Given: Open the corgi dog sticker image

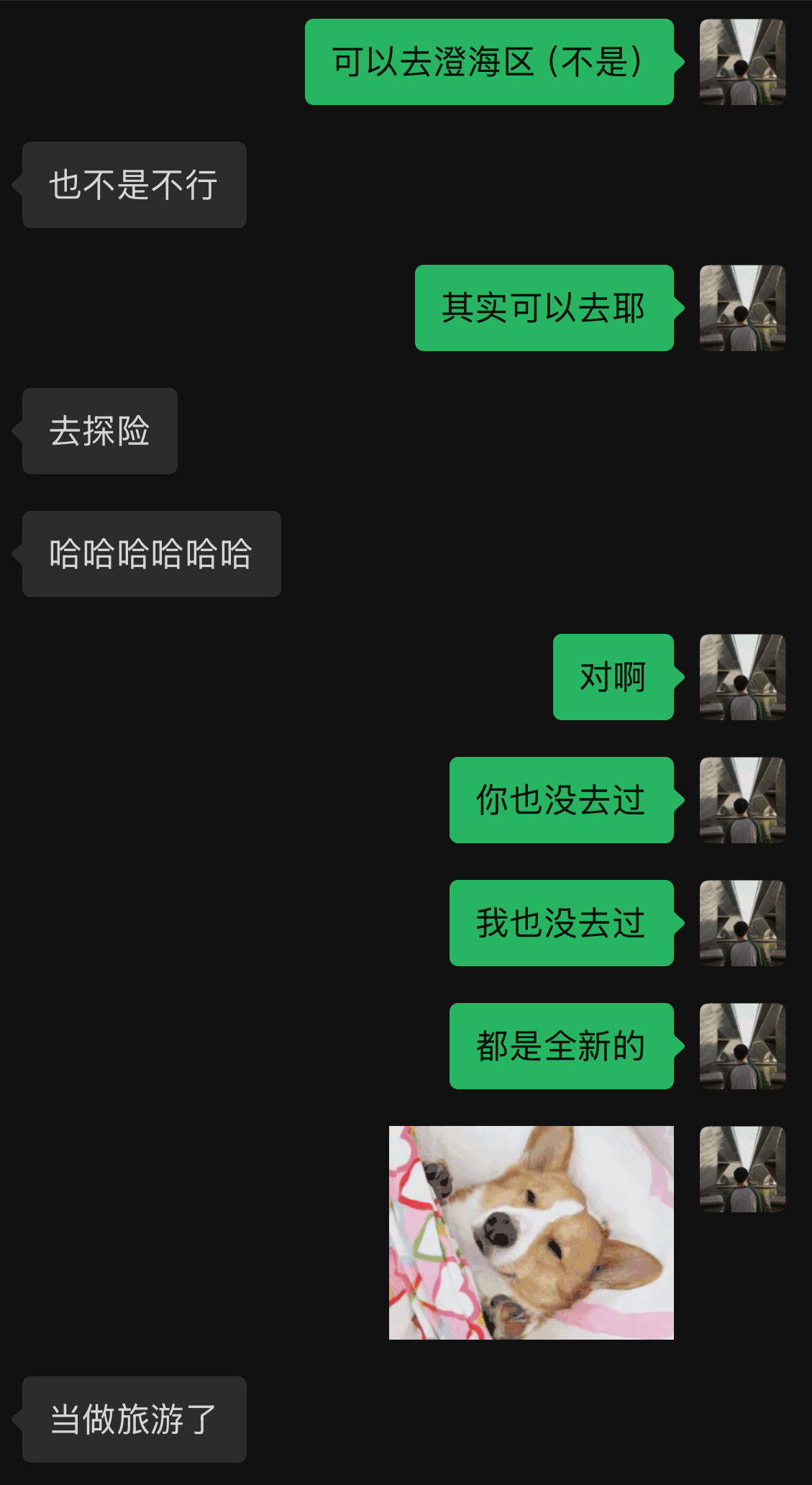Looking at the screenshot, I should coord(532,1232).
